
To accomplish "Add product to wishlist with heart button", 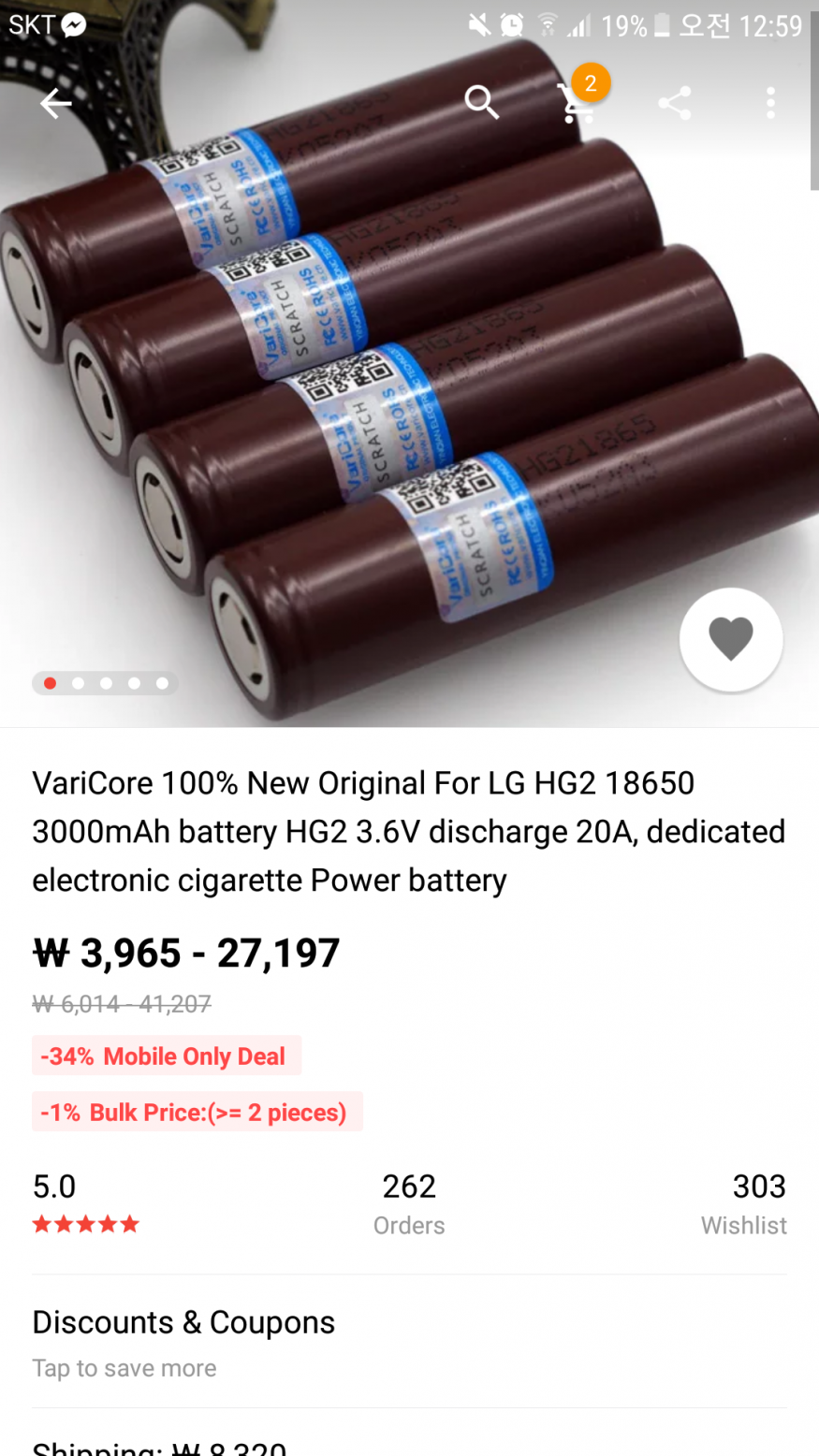I will tap(730, 639).
